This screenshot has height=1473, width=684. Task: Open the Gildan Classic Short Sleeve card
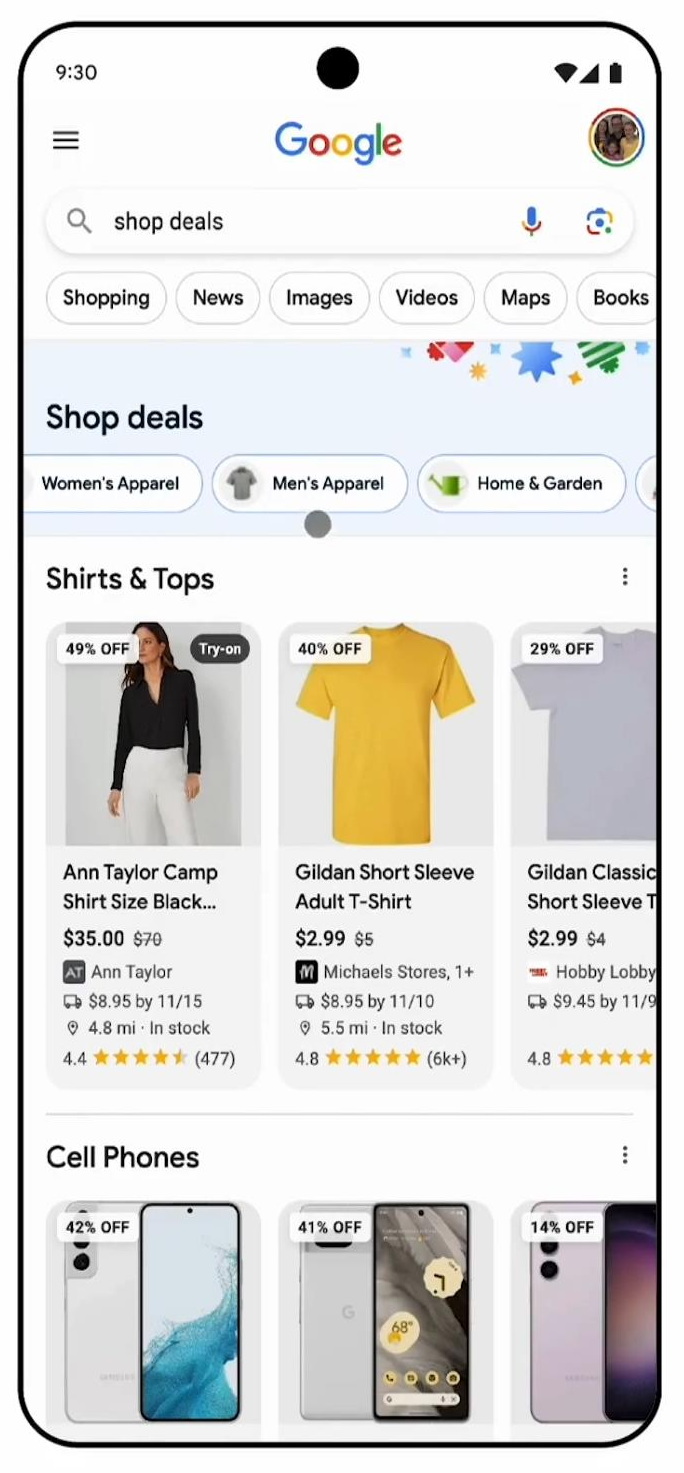pyautogui.click(x=585, y=855)
